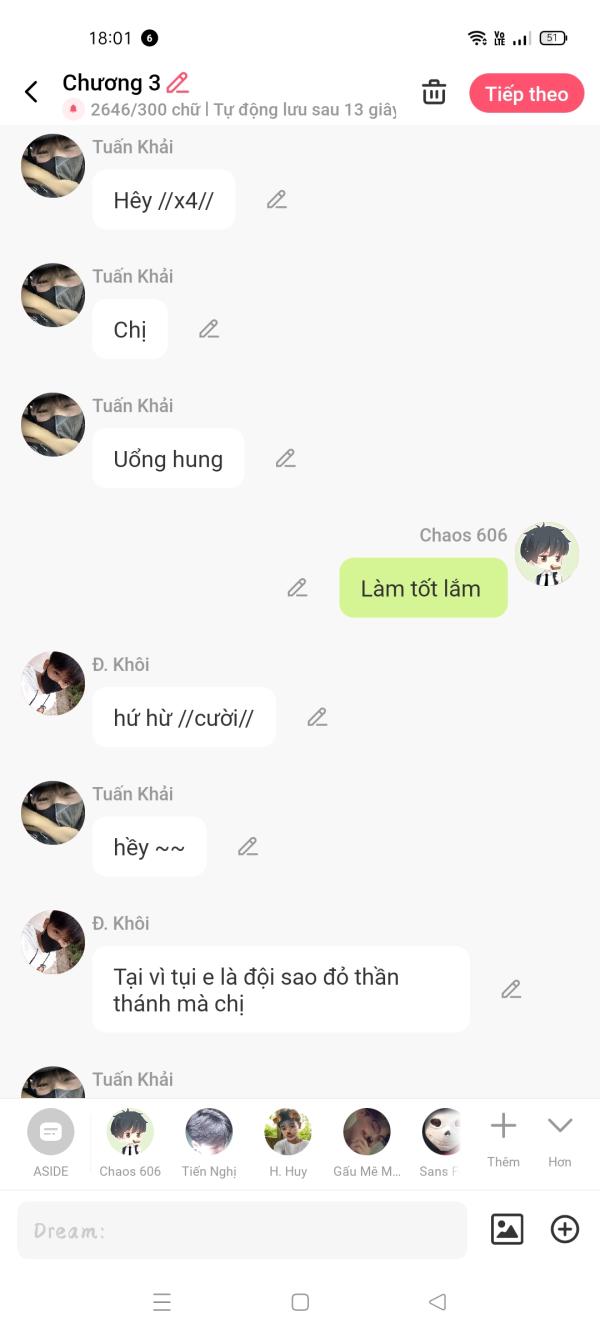Open the circled plus options

[565, 1229]
